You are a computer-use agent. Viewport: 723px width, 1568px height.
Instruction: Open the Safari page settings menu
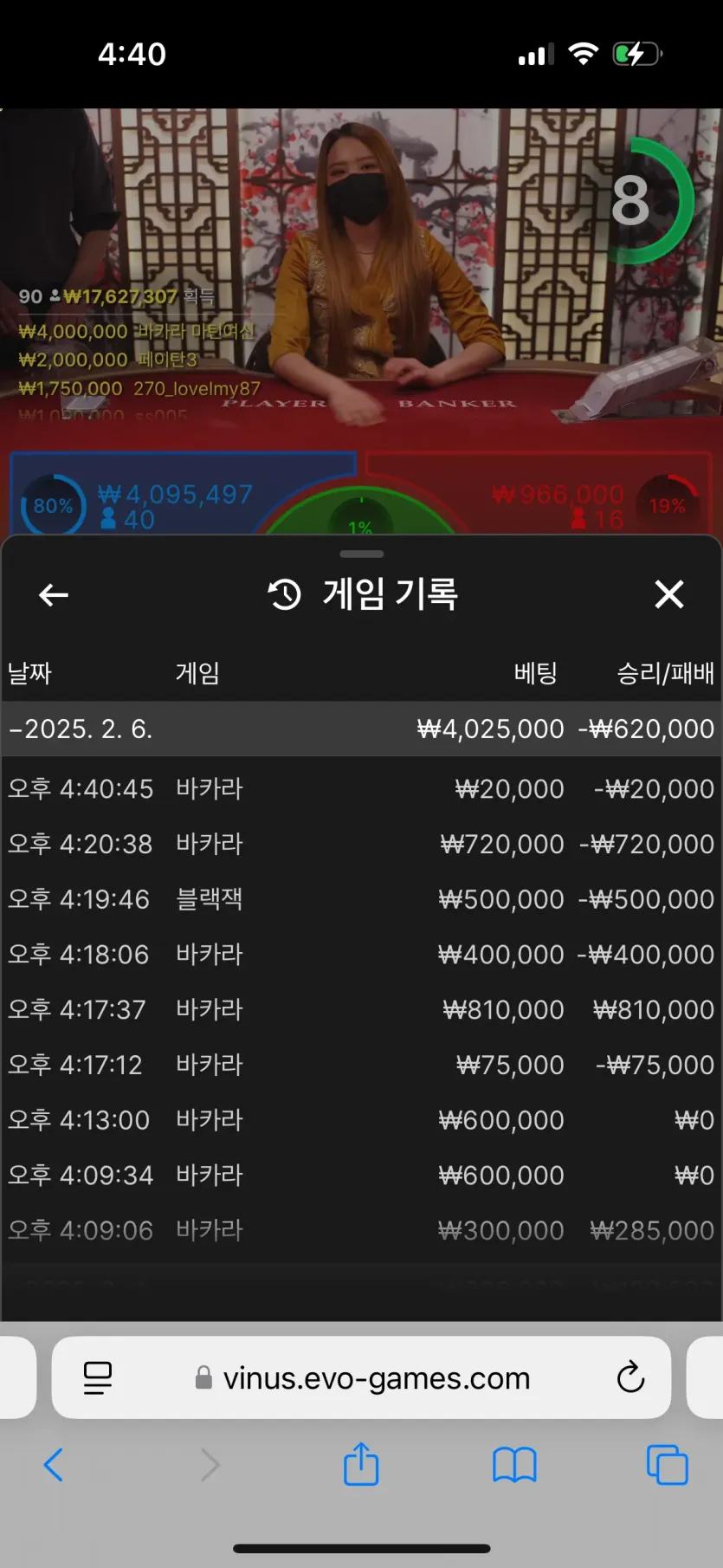98,1377
